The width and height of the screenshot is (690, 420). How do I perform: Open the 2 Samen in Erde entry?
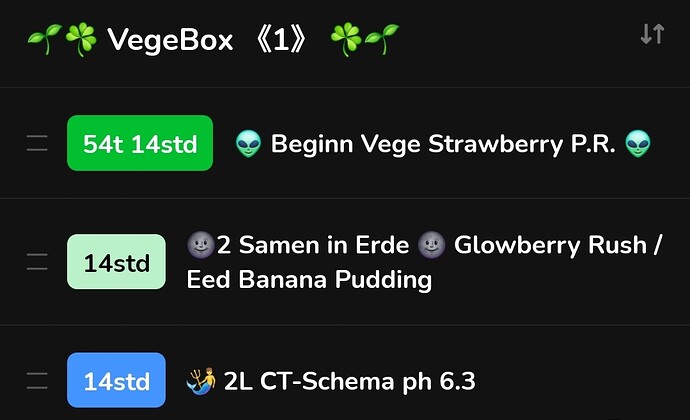pyautogui.click(x=423, y=262)
